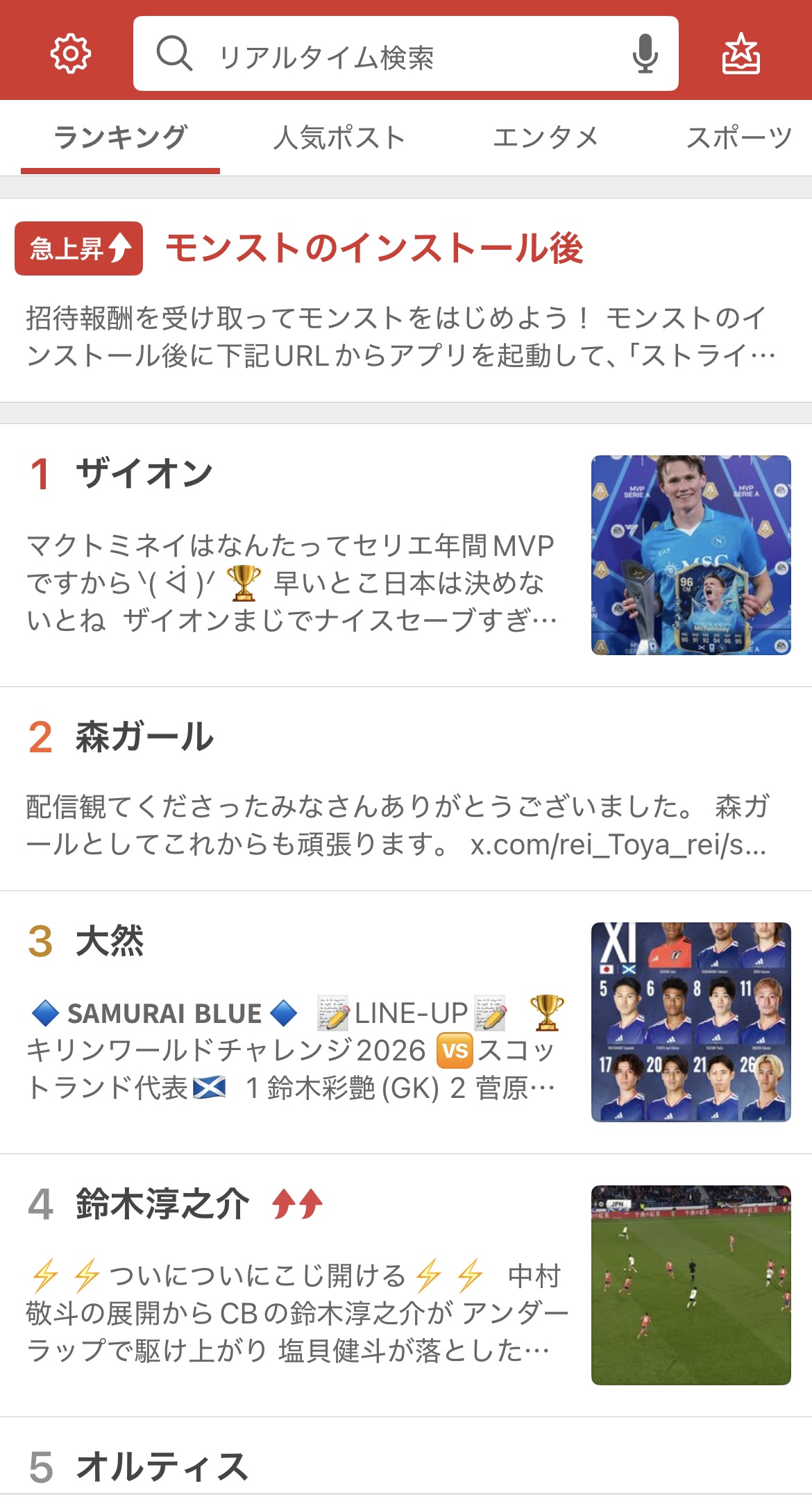This screenshot has height=1497, width=812.
Task: Open the settings gear icon
Action: click(x=70, y=53)
